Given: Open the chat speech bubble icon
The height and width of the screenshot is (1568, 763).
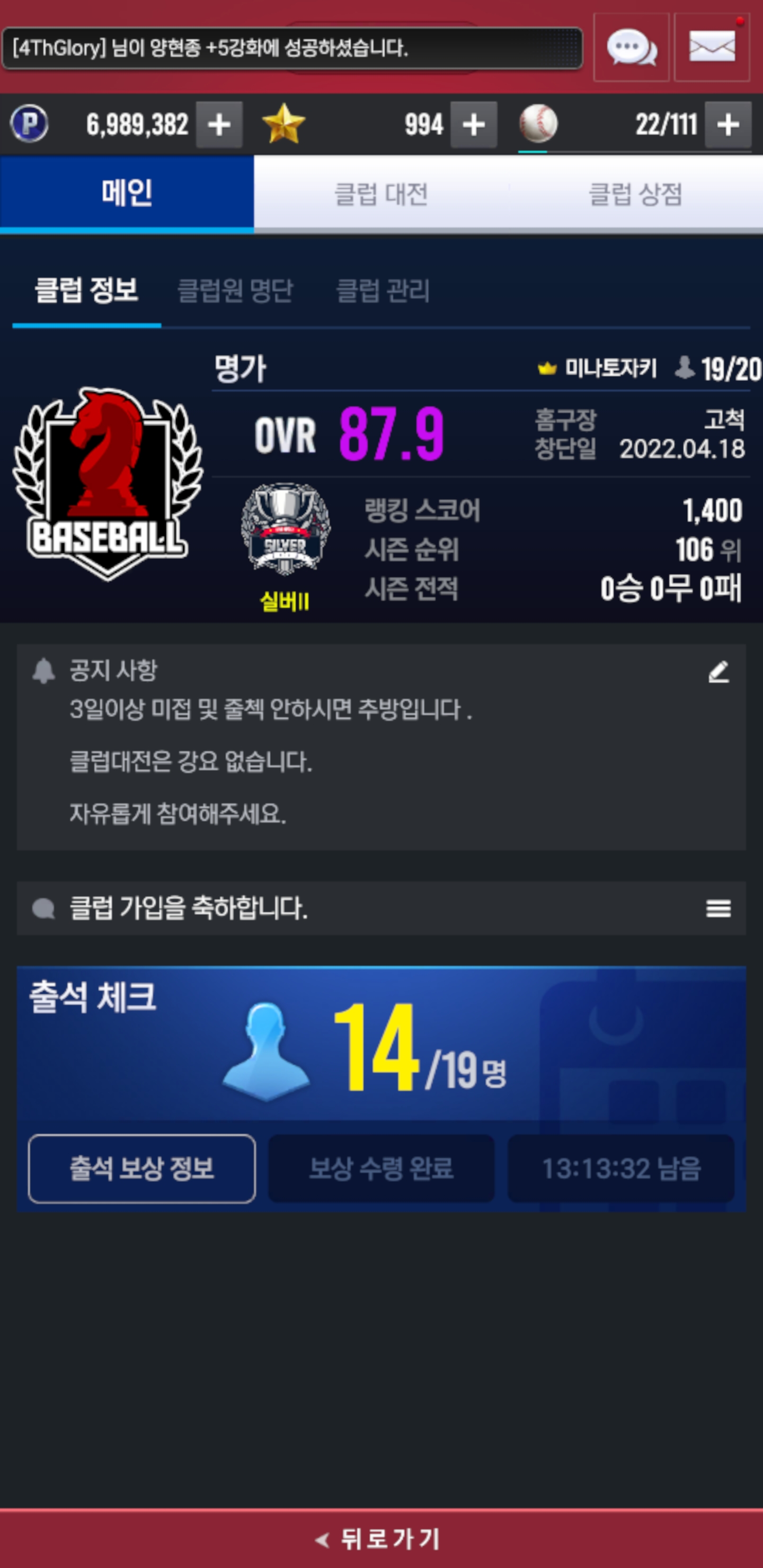Looking at the screenshot, I should (x=631, y=48).
